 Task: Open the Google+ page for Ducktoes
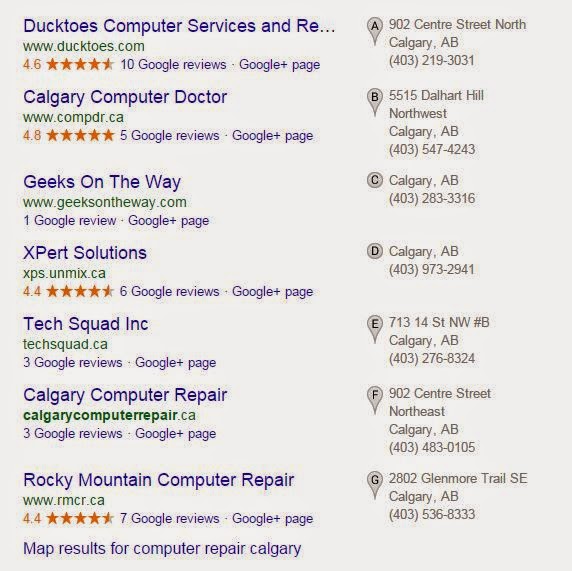point(279,65)
